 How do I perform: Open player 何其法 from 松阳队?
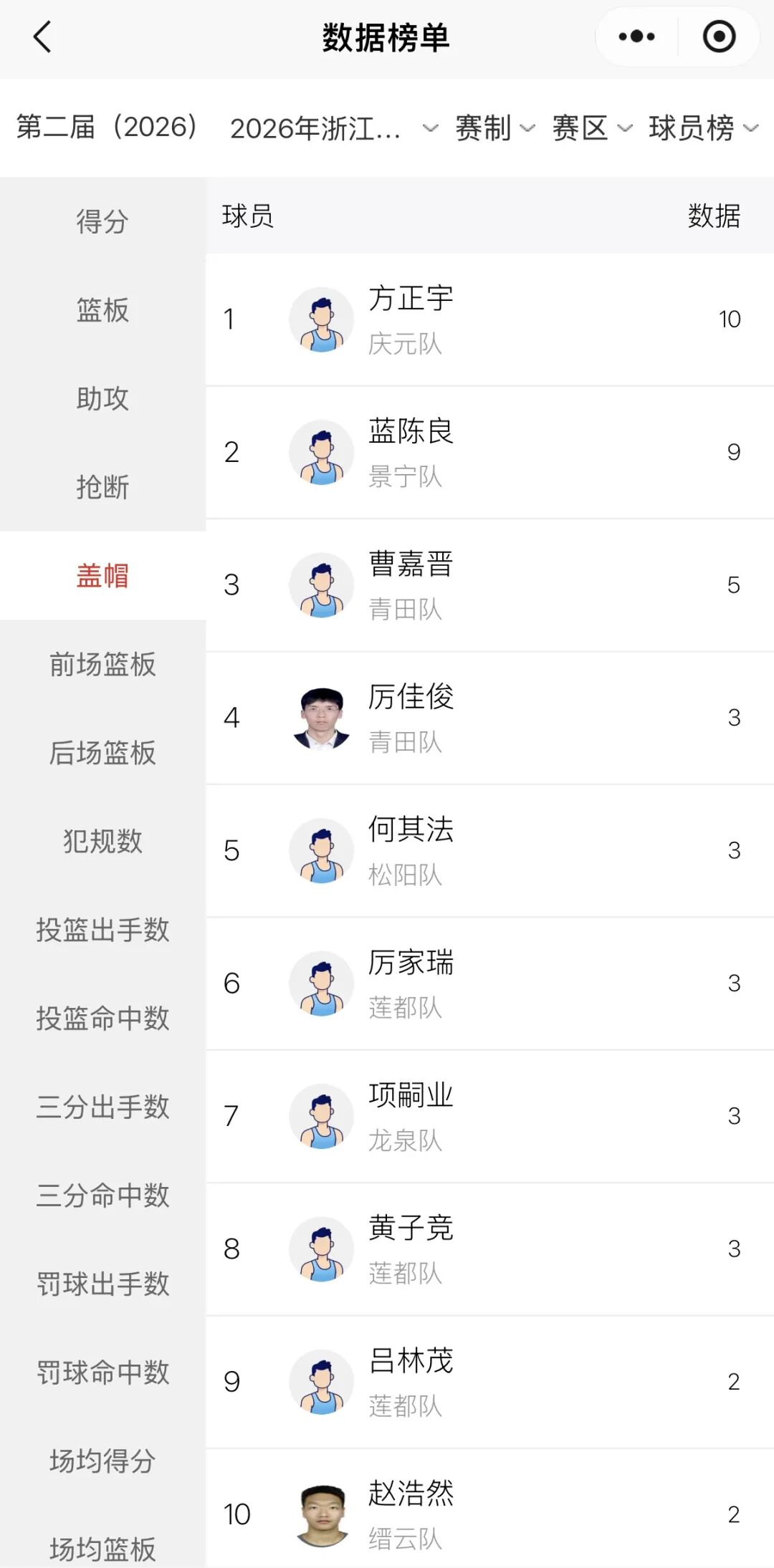[x=490, y=851]
